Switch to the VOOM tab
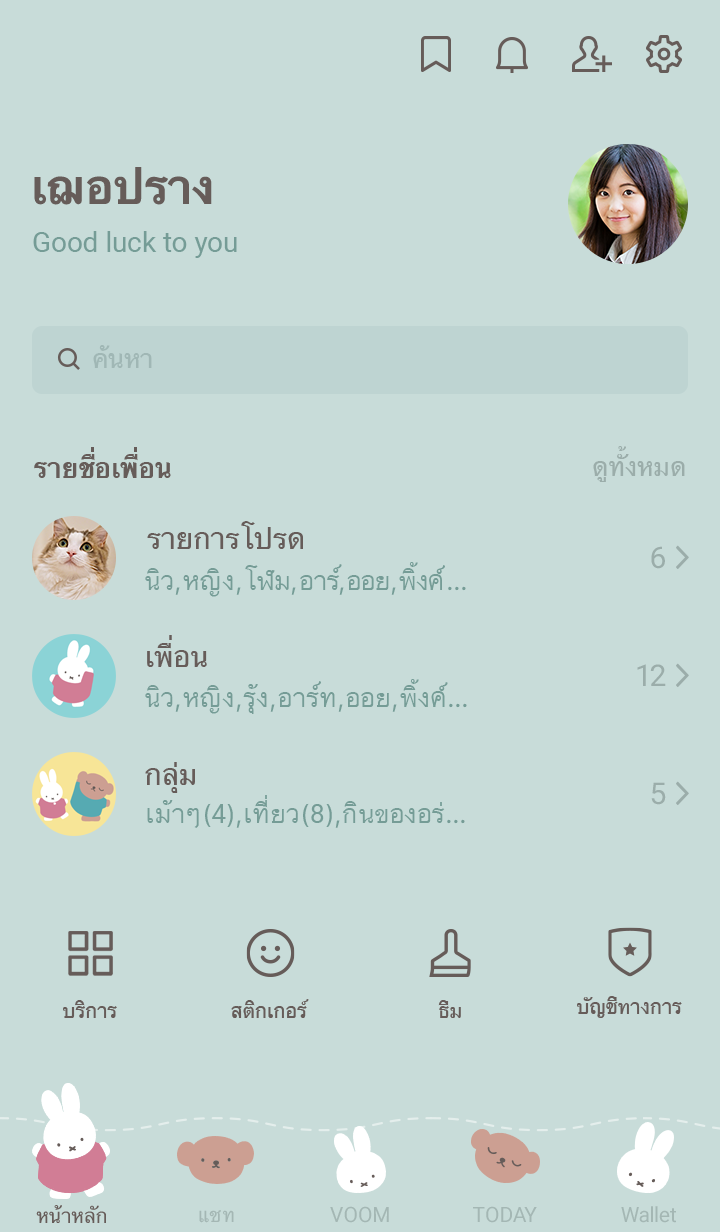Viewport: 720px width, 1232px height. (x=360, y=1175)
